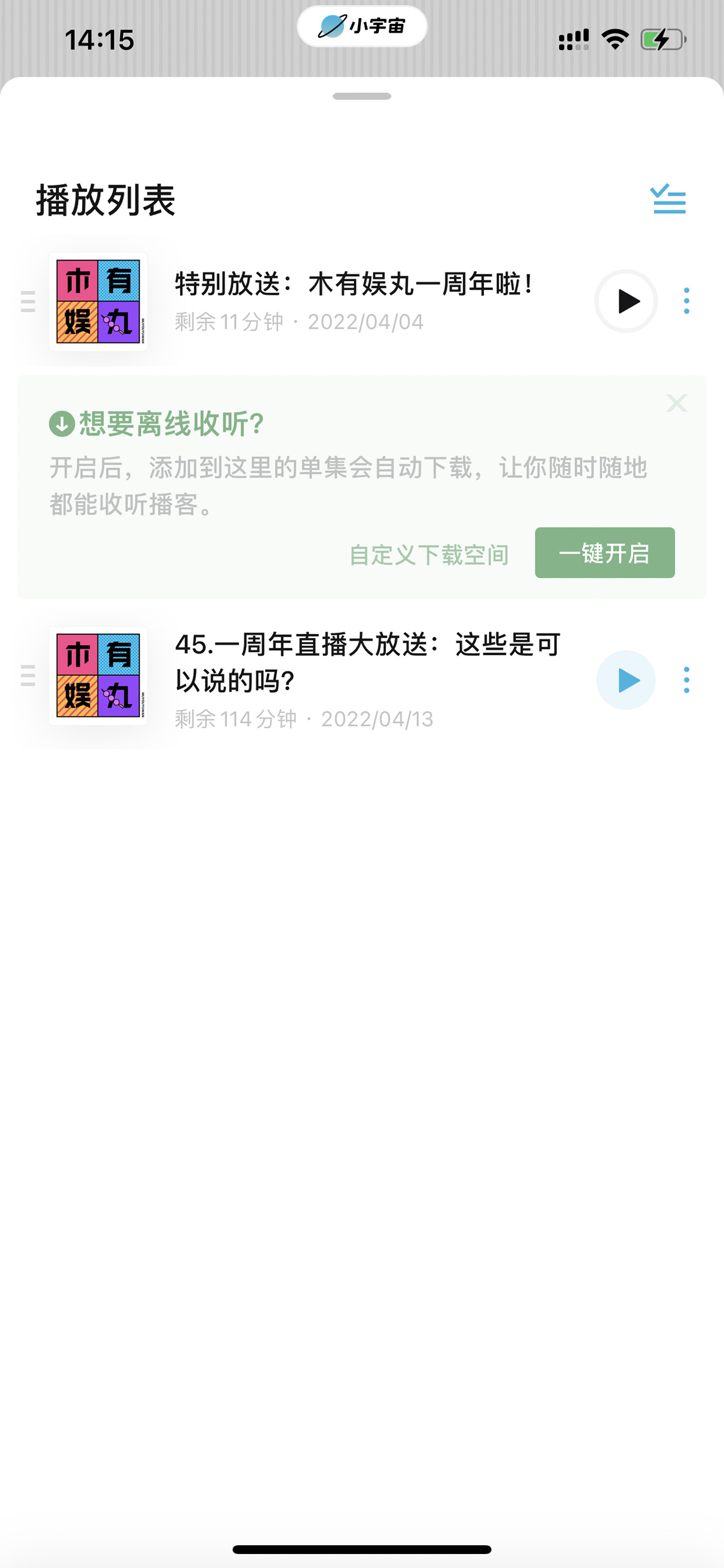Enable offline downloads with 一键开启

605,553
